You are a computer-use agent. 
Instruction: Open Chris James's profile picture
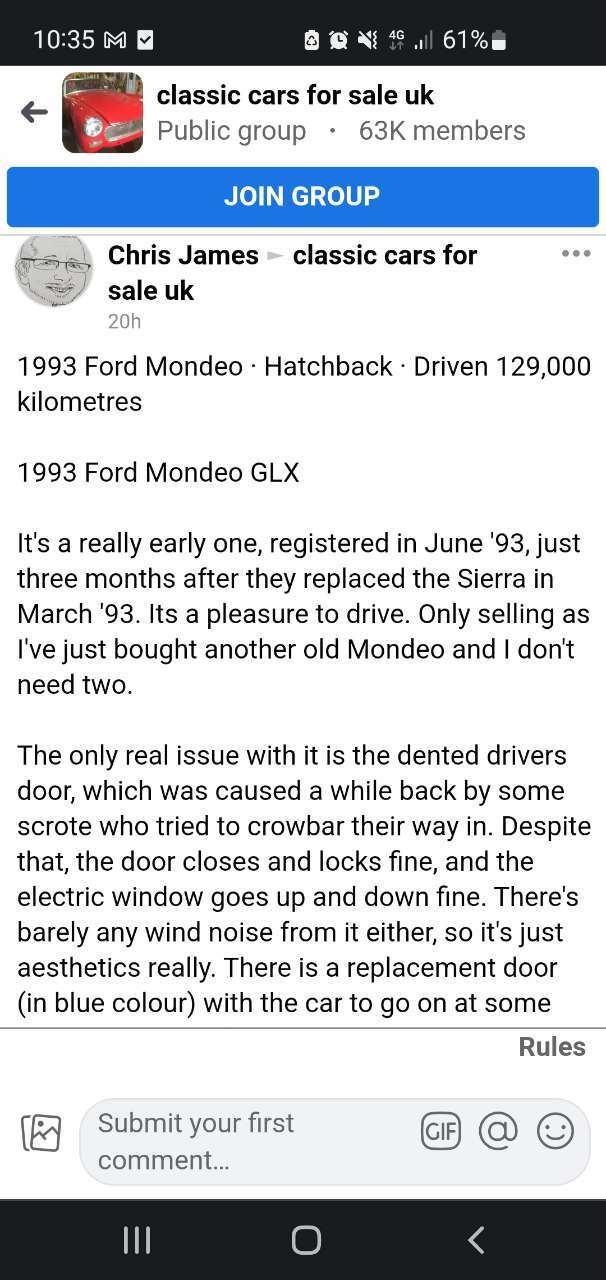[x=53, y=272]
